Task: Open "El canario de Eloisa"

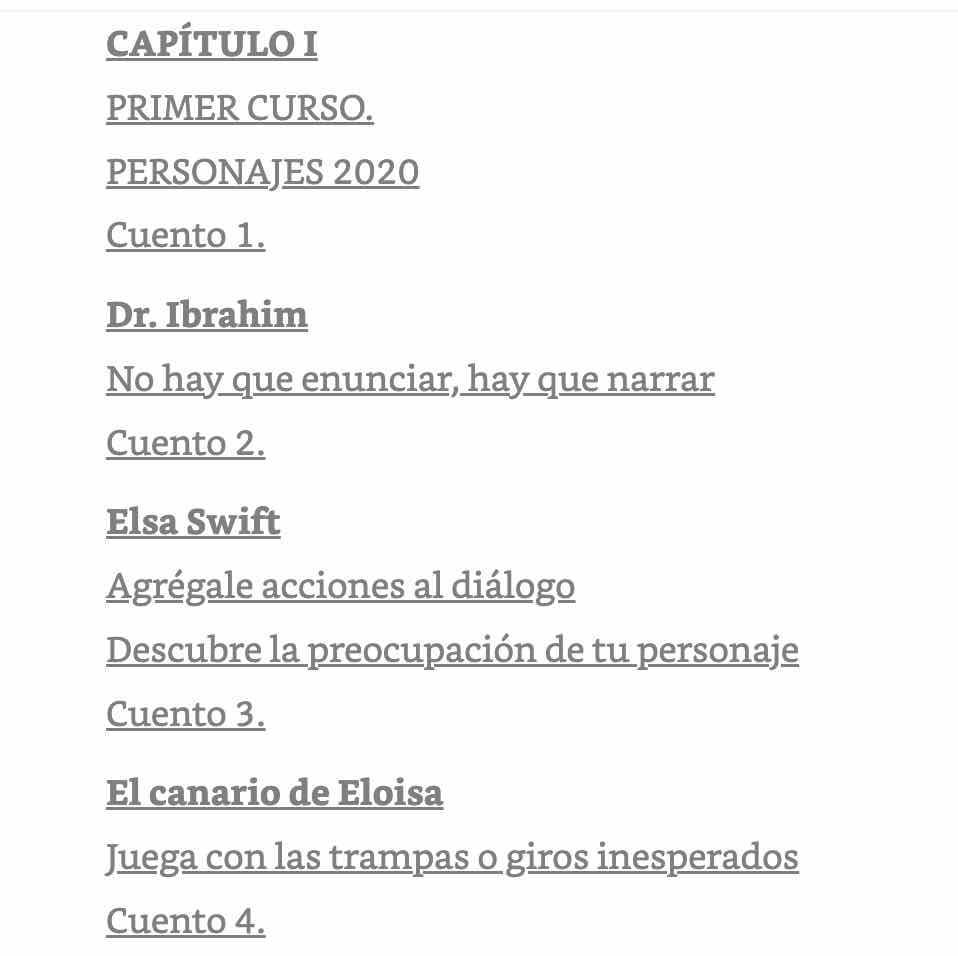Action: [x=274, y=794]
